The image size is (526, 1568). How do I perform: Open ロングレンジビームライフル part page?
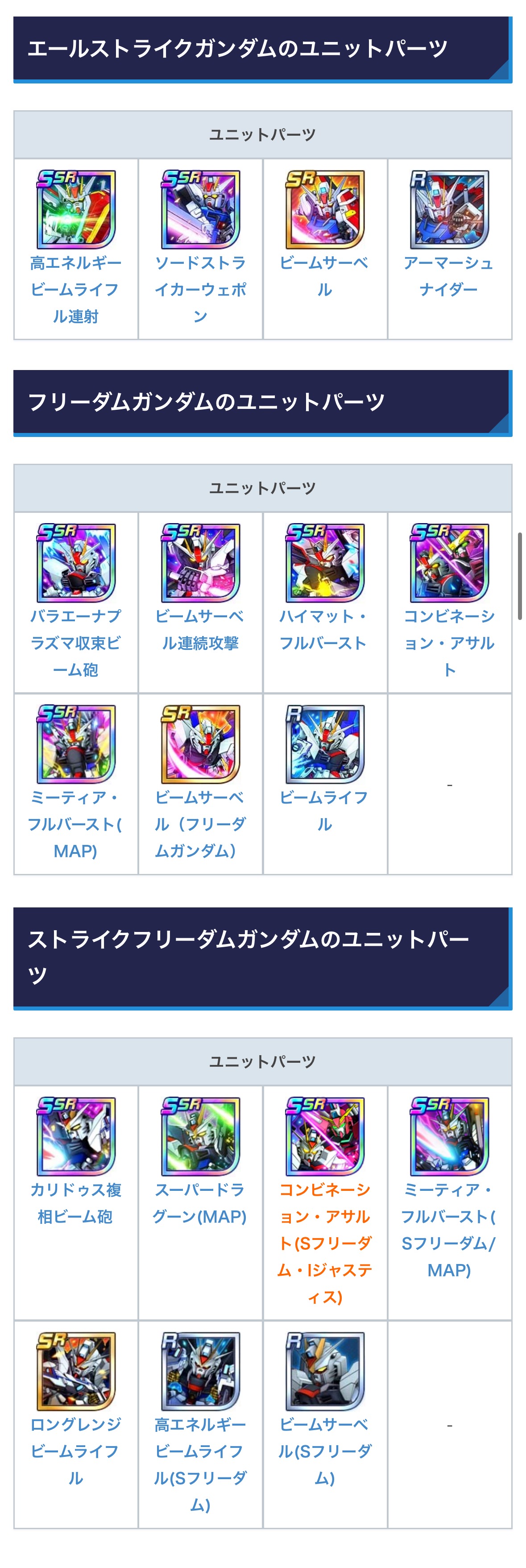[75, 1451]
